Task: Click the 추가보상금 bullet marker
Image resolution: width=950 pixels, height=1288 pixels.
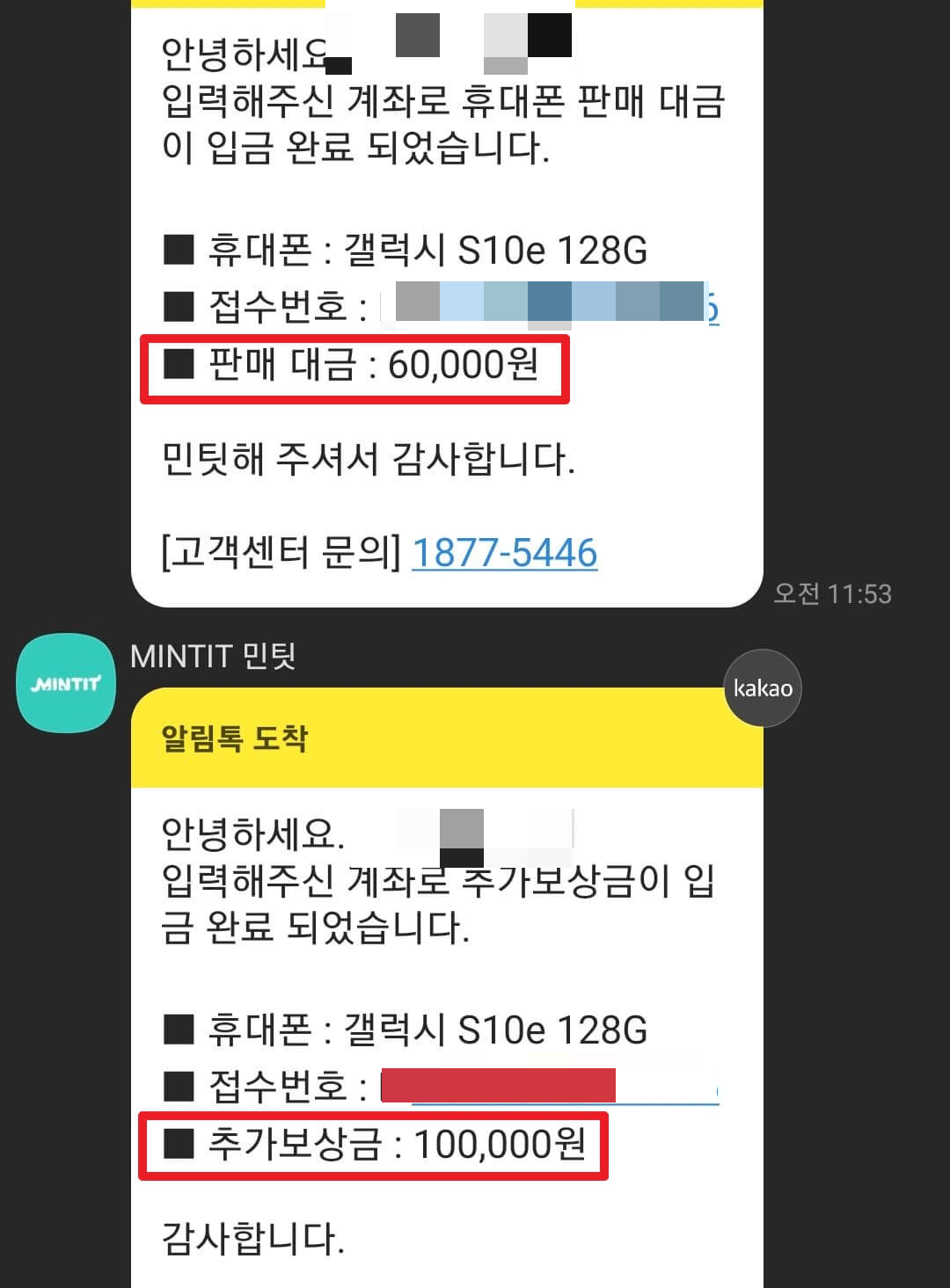Action: pos(180,1145)
